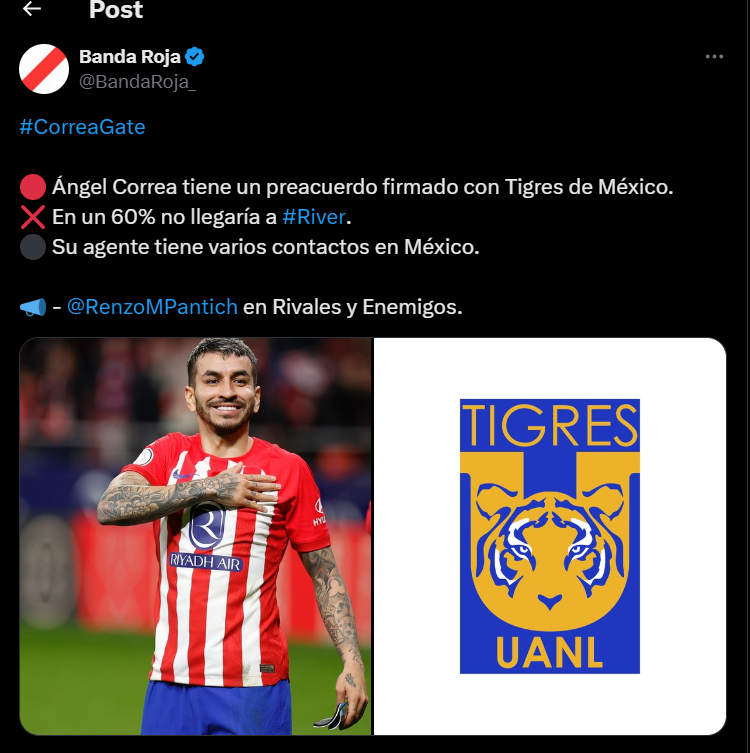View the Tigres UANL image tile
This screenshot has height=753, width=750.
point(549,536)
